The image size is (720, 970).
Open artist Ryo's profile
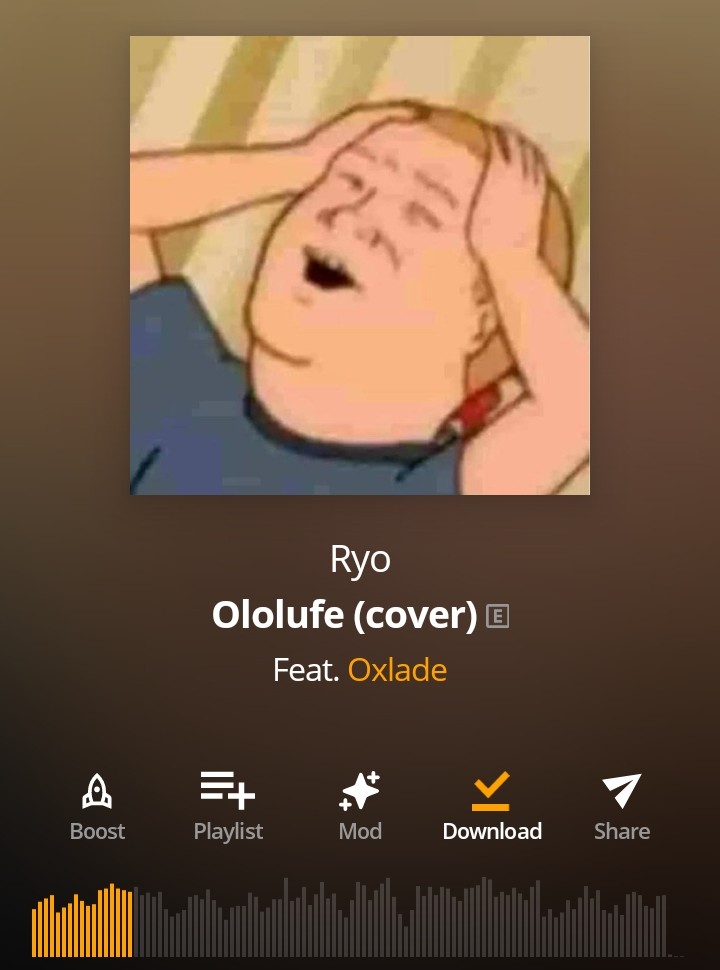click(x=360, y=559)
